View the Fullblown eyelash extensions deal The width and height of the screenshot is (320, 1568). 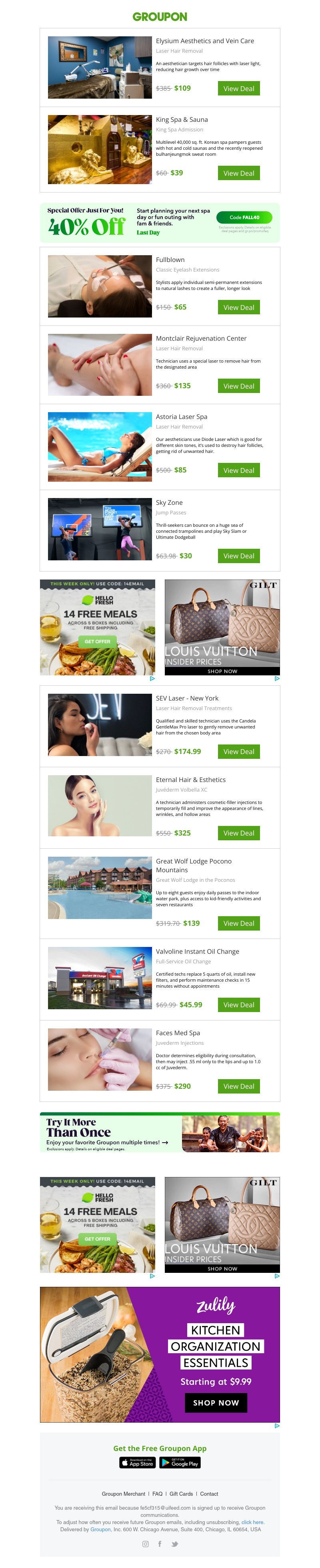(x=238, y=308)
